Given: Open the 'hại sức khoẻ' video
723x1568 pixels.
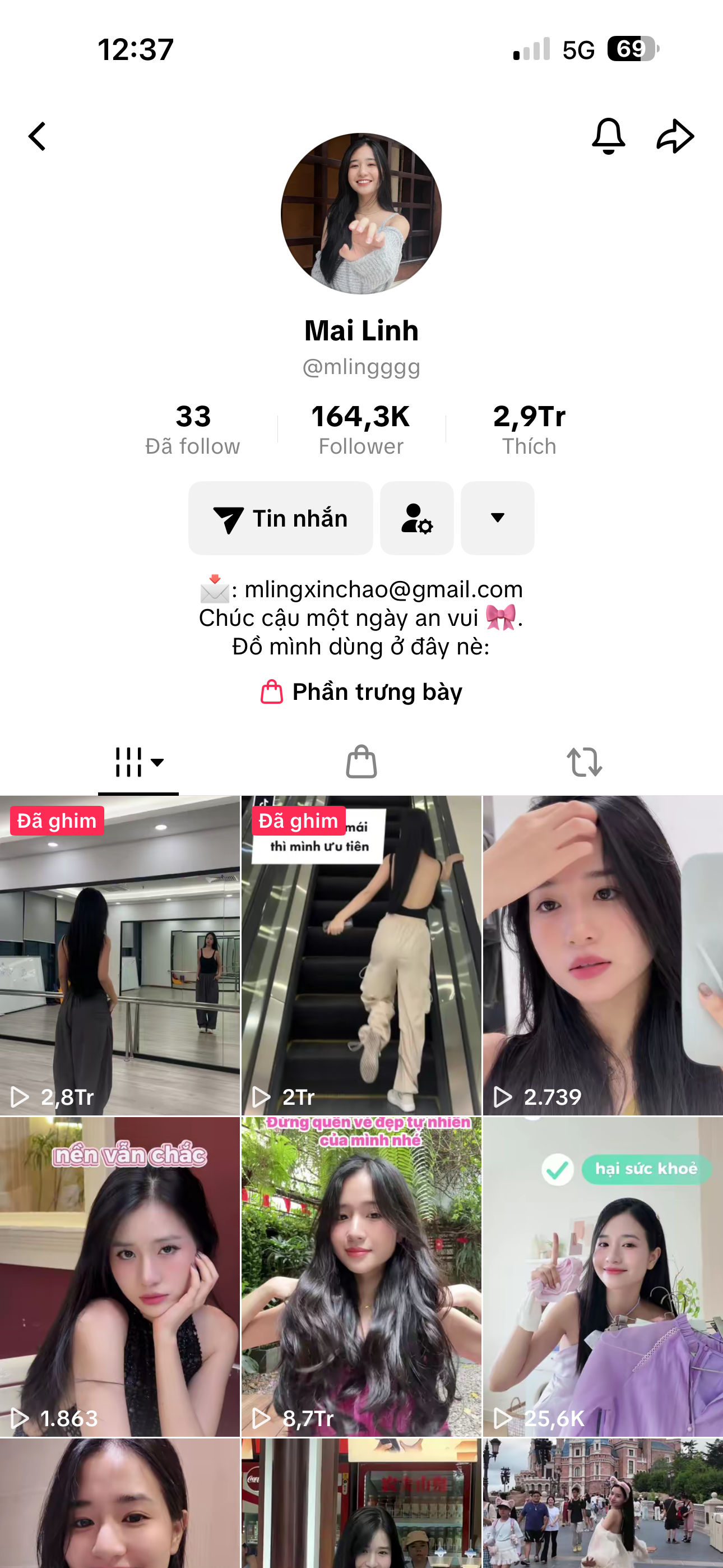Looking at the screenshot, I should click(x=602, y=1276).
